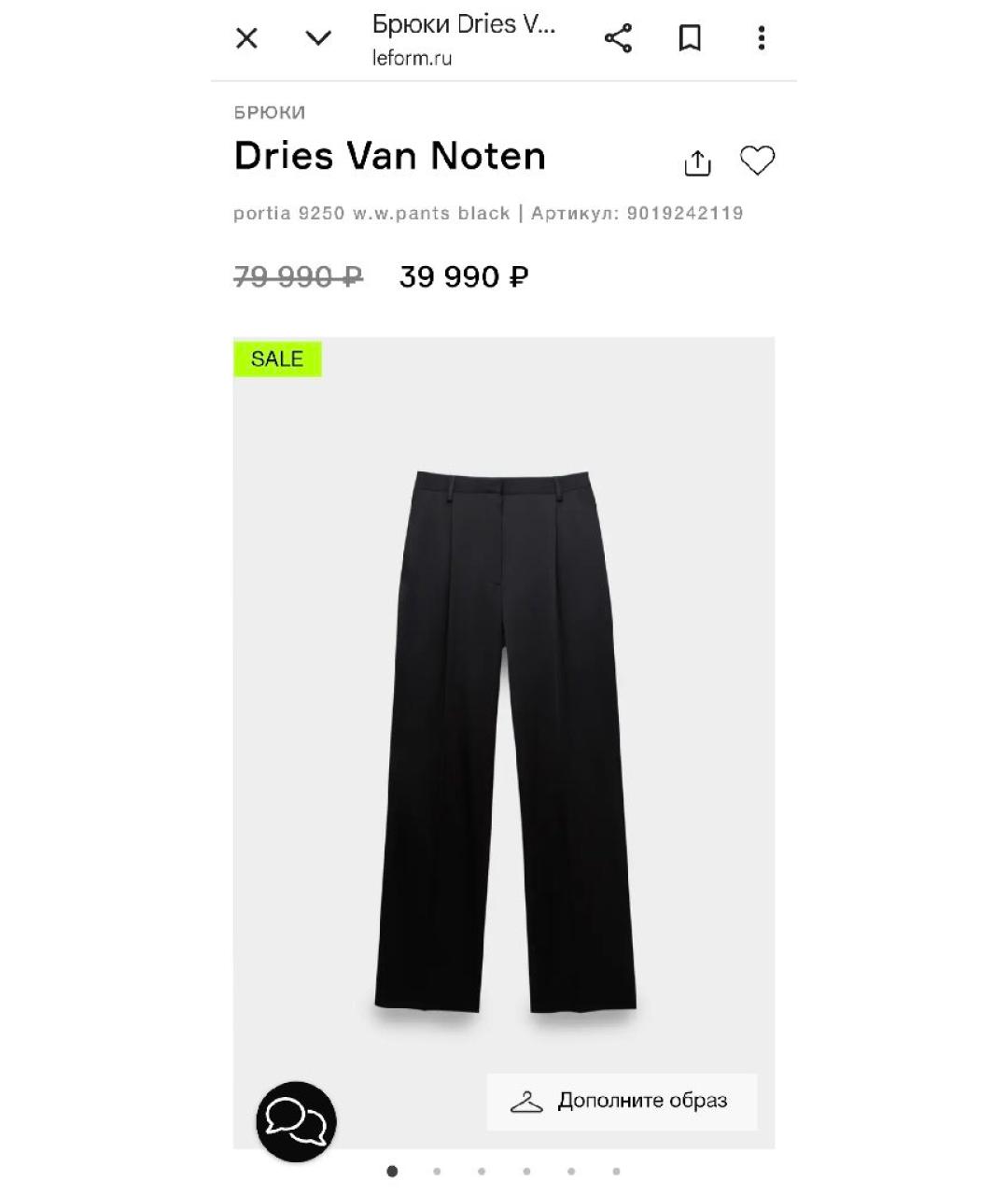Viewport: 1008px width, 1195px height.
Task: Tap the hanger icon in the outfit button
Action: (x=527, y=1101)
